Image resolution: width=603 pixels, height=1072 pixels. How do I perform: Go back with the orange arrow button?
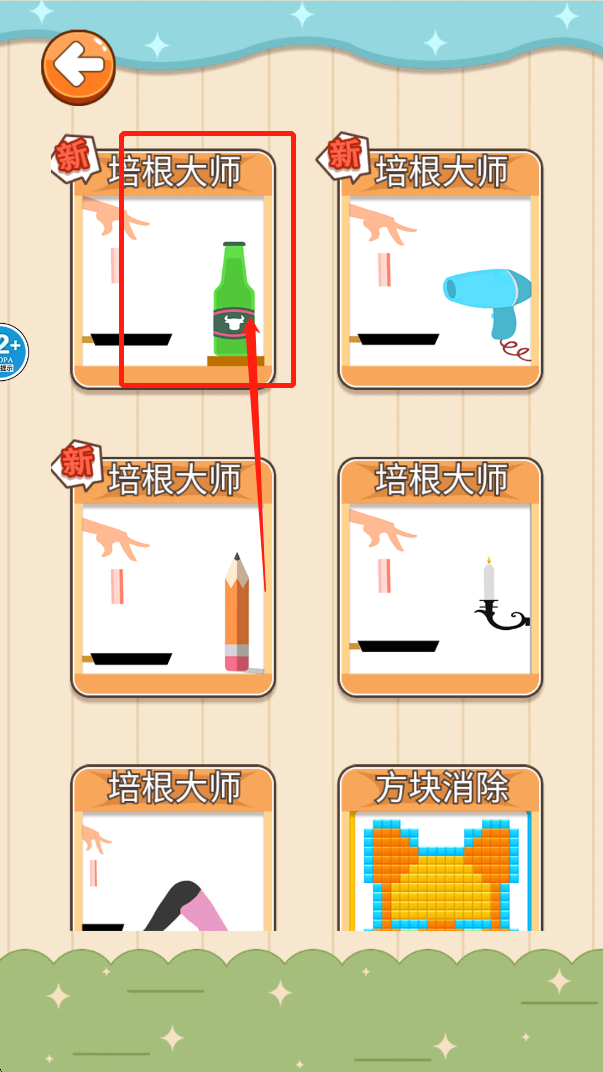pyautogui.click(x=78, y=67)
